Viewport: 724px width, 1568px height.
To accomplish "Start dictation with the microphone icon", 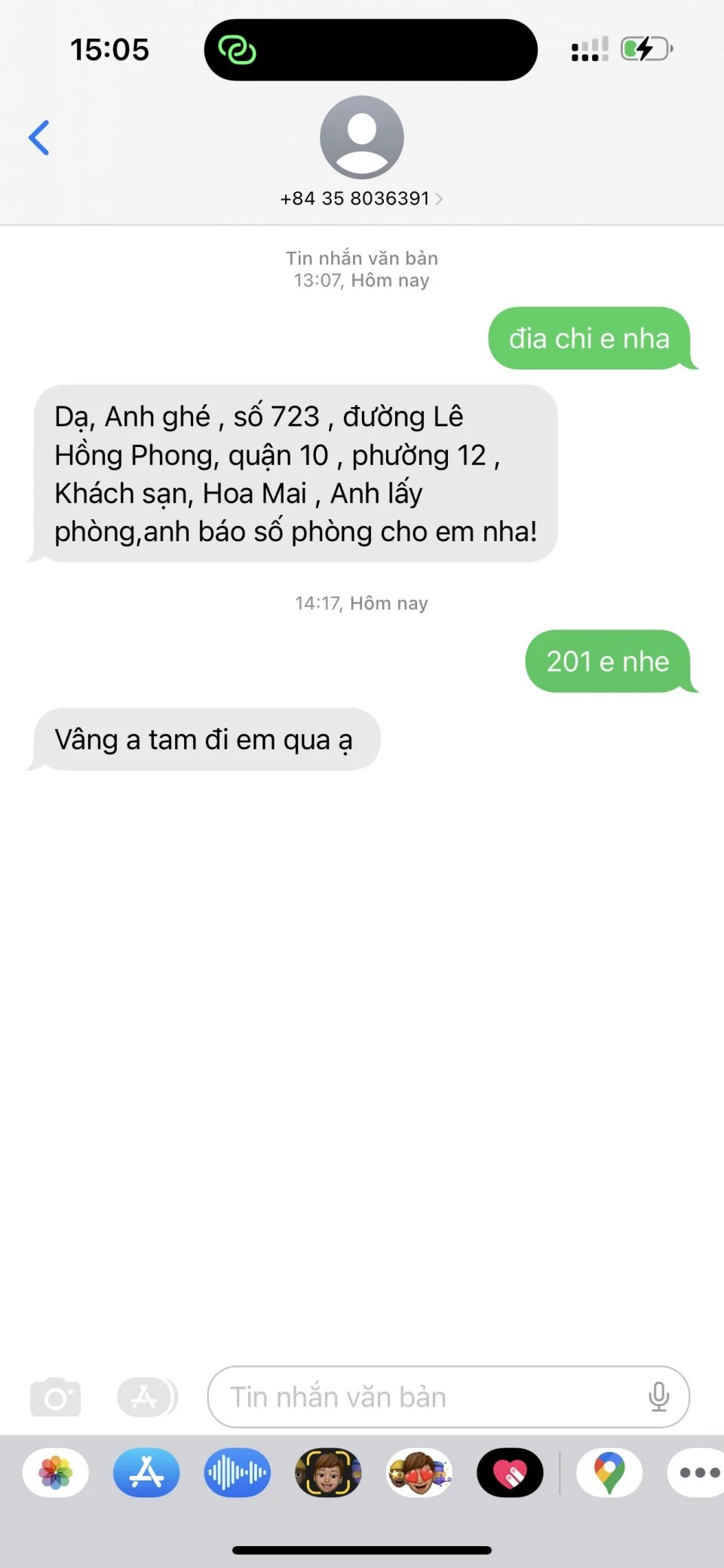I will [x=658, y=1397].
